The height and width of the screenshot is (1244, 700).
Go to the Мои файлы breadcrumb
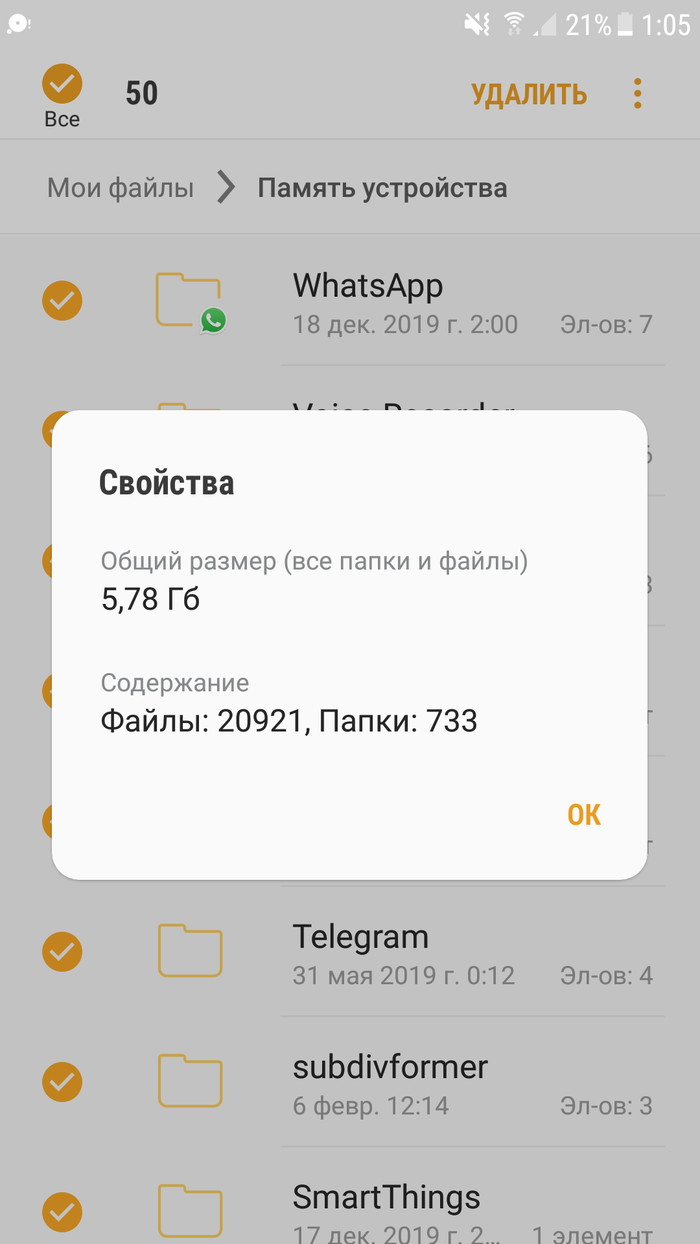pos(120,188)
